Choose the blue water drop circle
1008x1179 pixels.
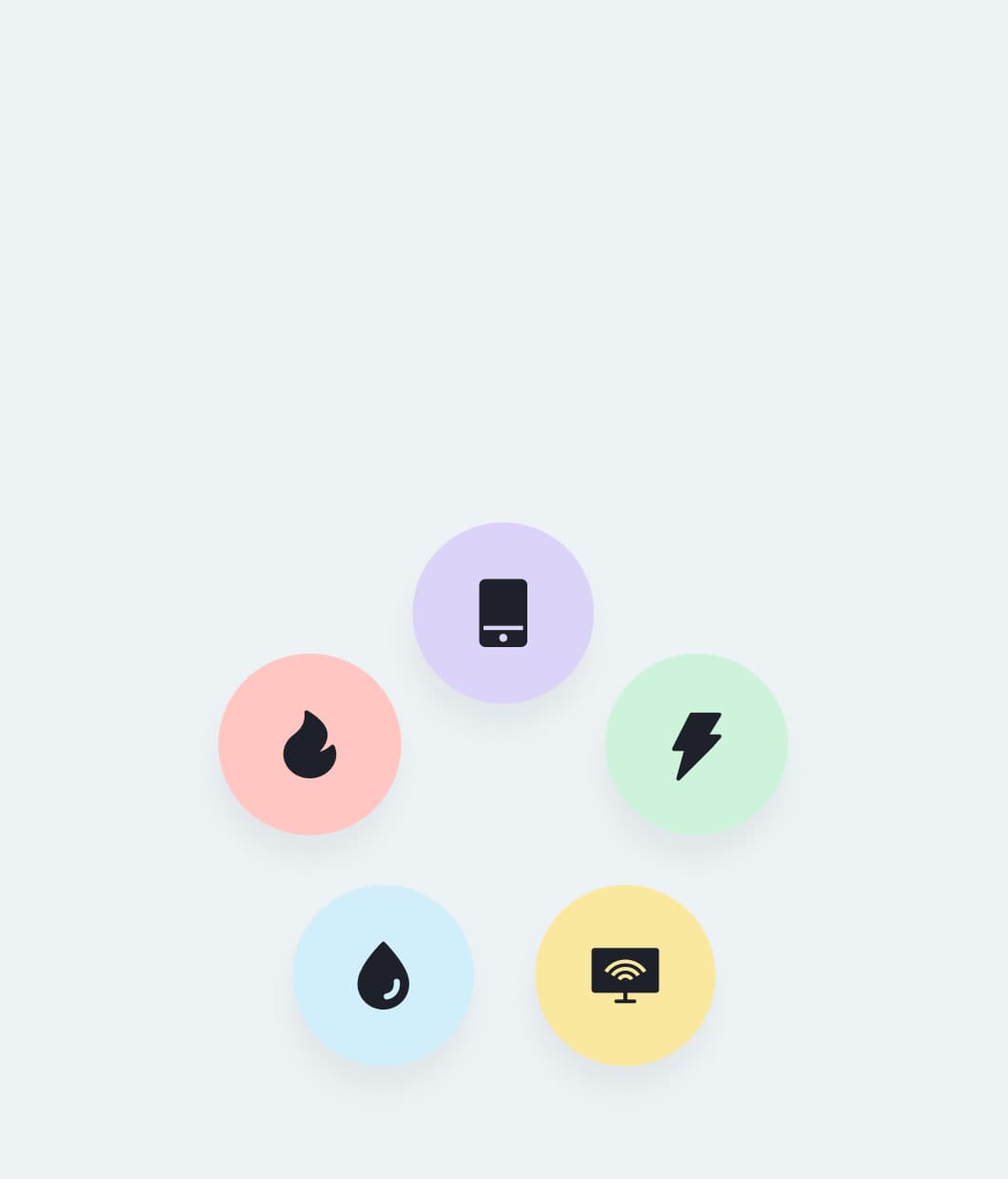pos(383,975)
